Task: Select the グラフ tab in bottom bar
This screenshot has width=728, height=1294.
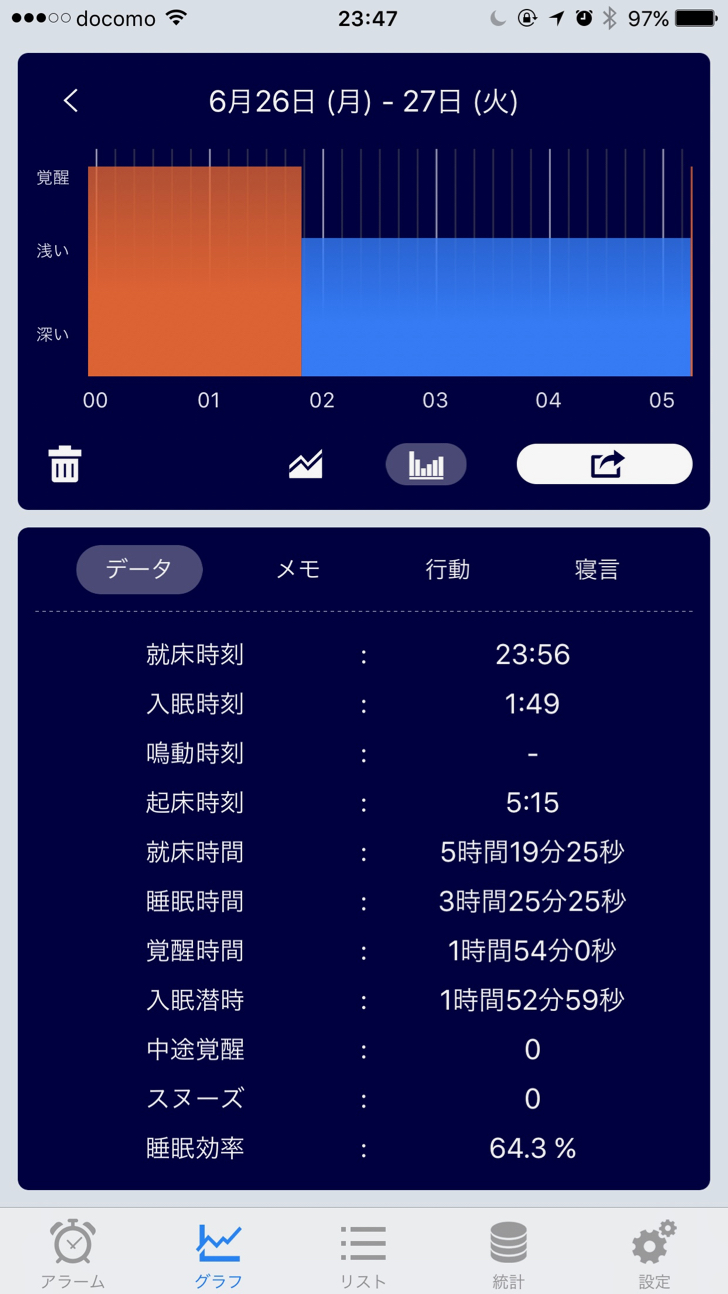Action: tap(218, 1253)
